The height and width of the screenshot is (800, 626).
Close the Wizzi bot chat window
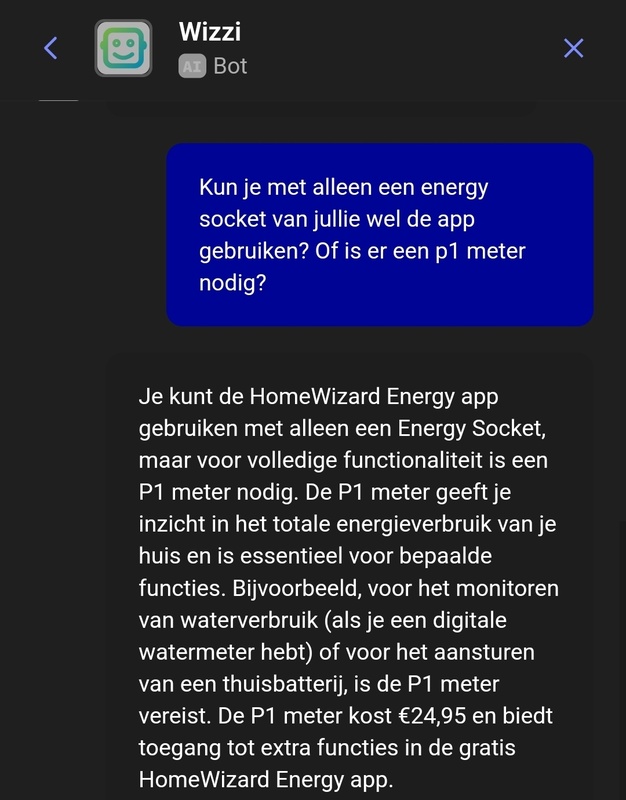click(573, 48)
